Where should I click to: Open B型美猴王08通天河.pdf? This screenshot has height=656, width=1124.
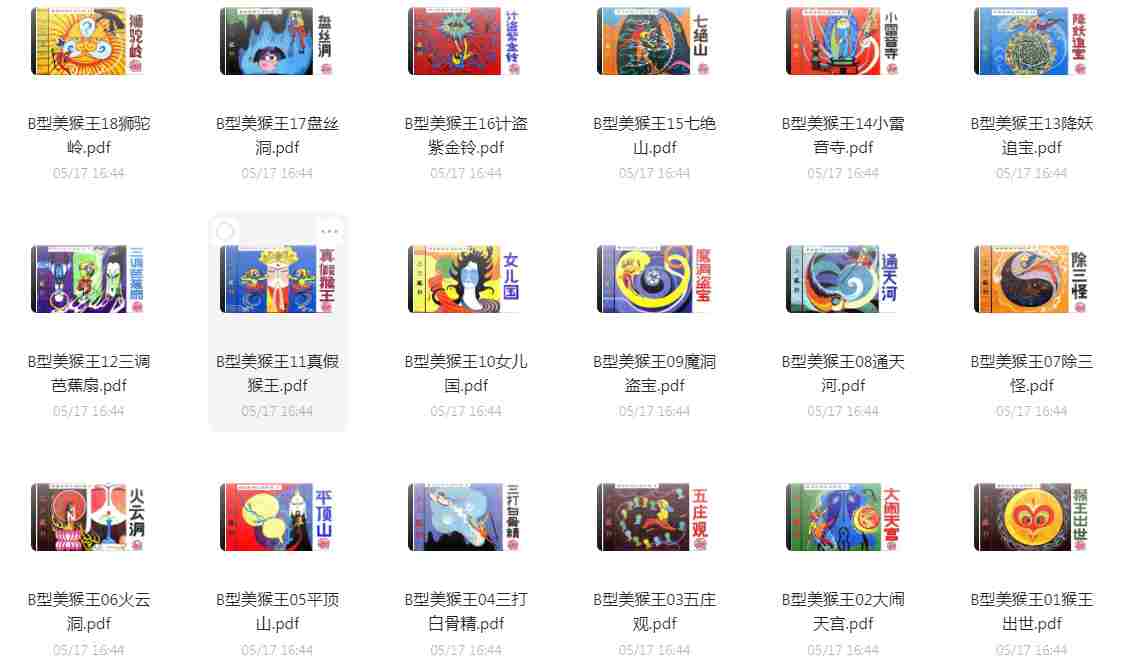(x=843, y=279)
